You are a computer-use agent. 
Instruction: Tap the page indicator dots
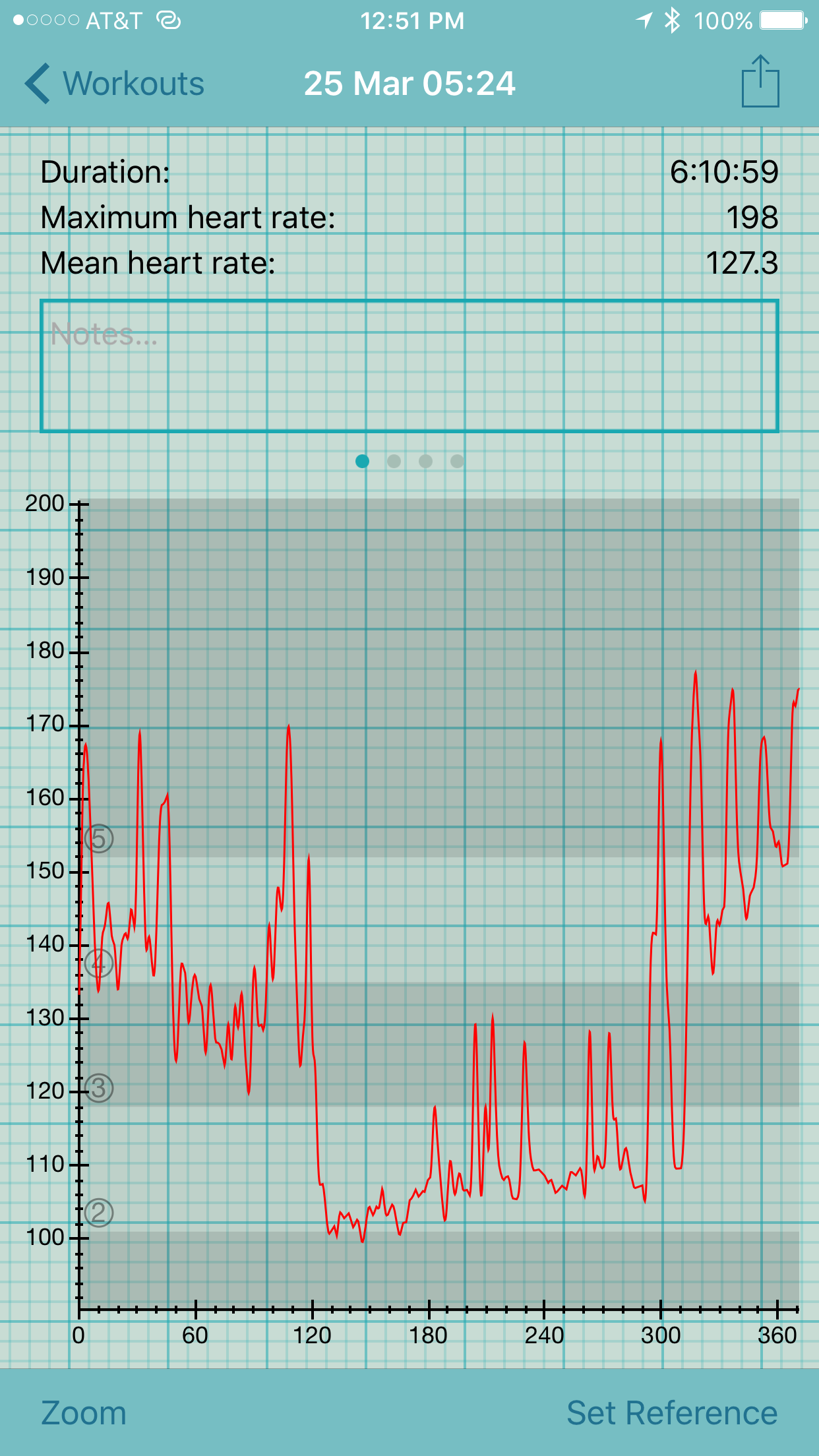coord(409,461)
